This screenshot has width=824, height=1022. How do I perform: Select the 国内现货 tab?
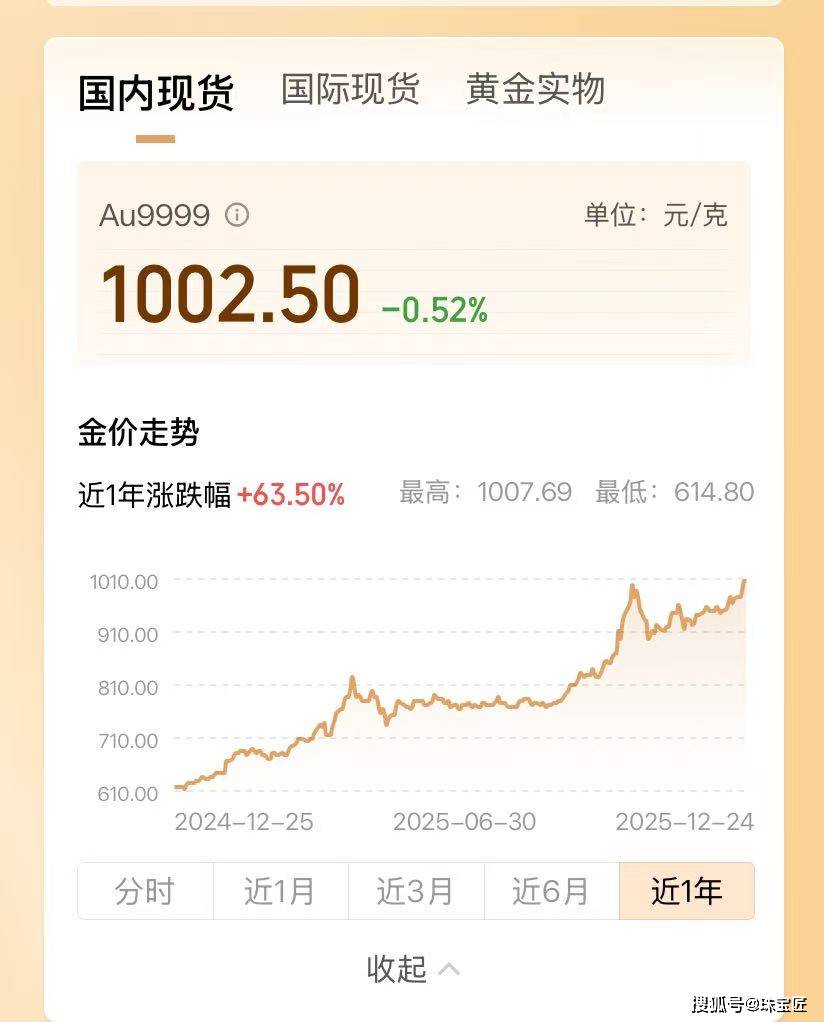[156, 92]
